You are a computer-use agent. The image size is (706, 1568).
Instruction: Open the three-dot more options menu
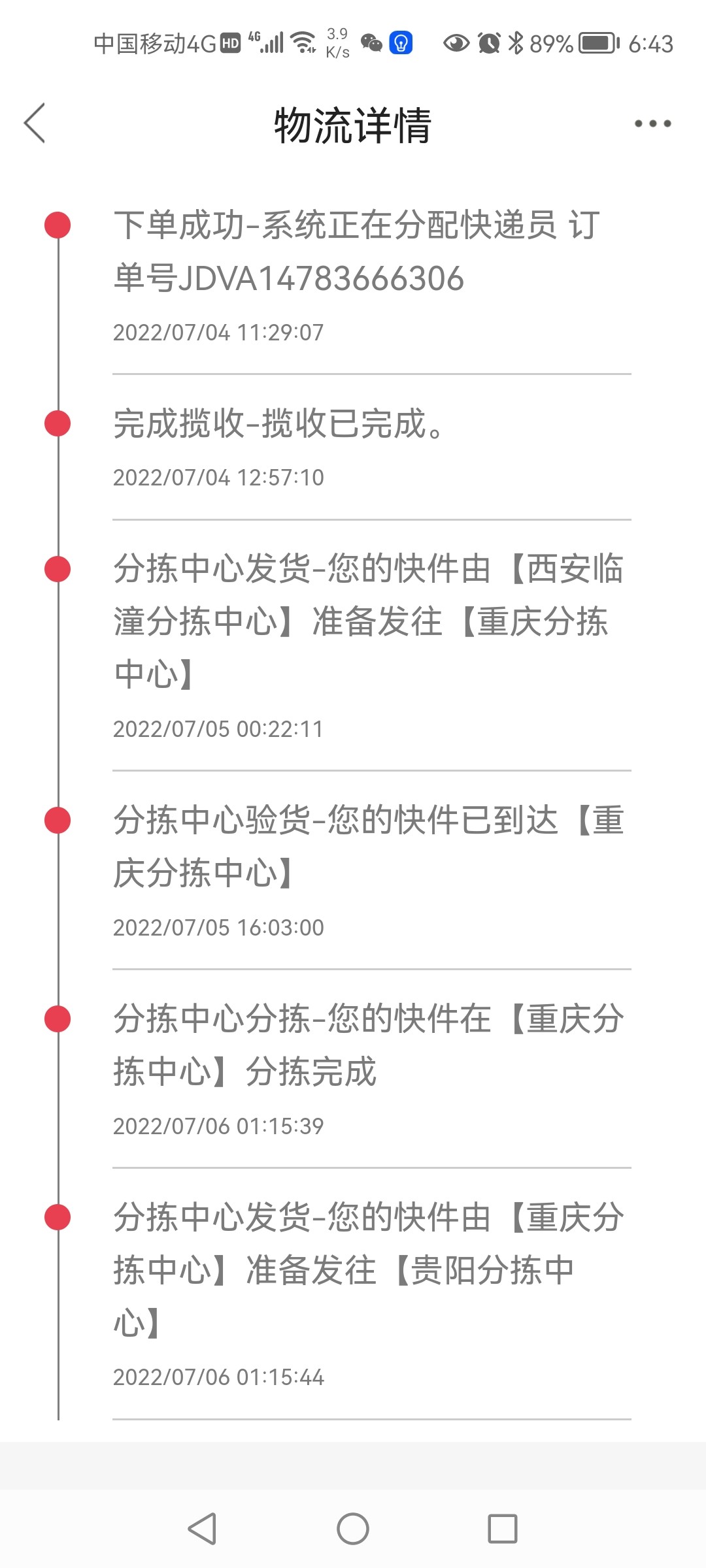652,123
